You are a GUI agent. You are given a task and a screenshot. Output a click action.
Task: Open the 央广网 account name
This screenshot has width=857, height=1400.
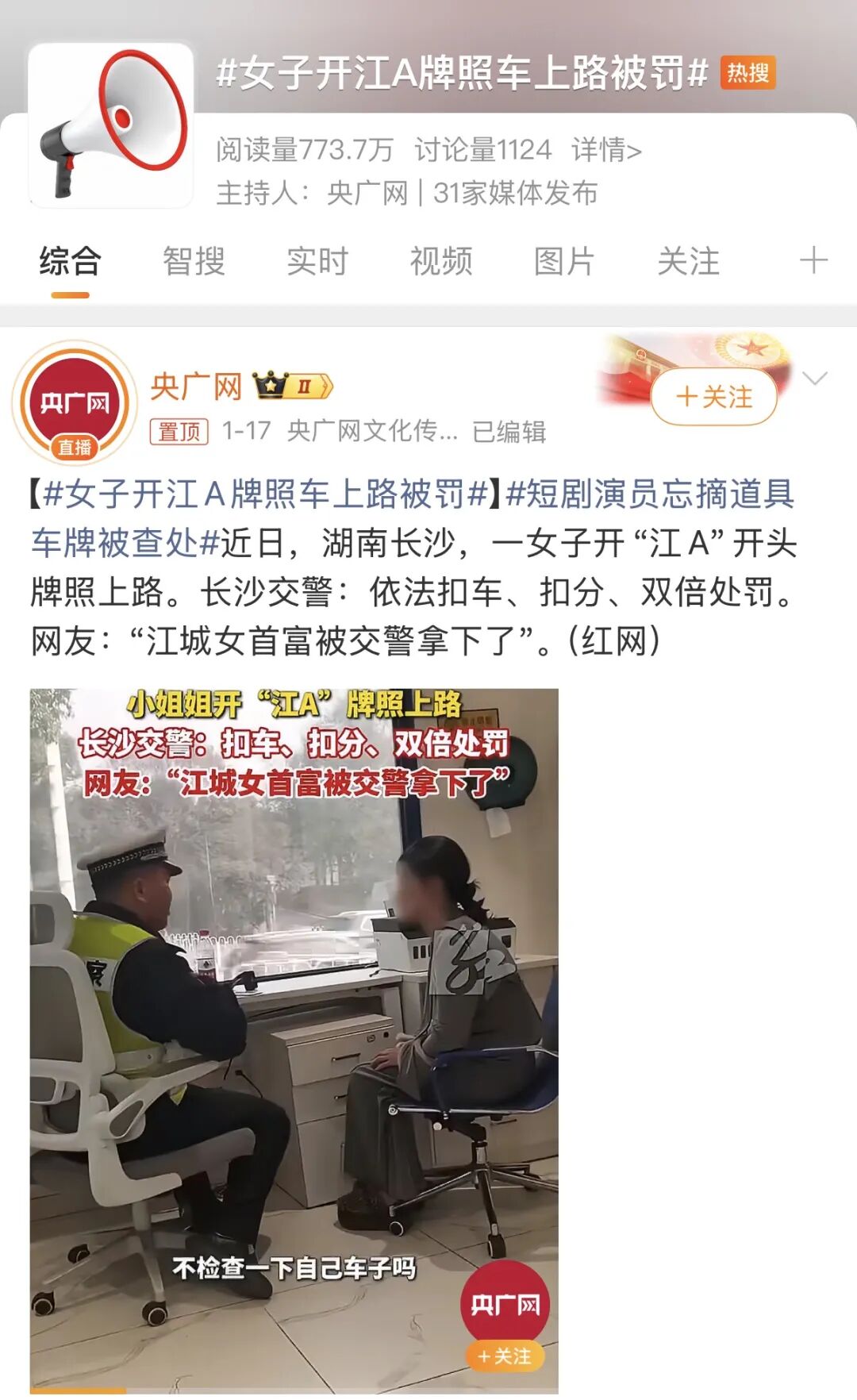coord(196,387)
